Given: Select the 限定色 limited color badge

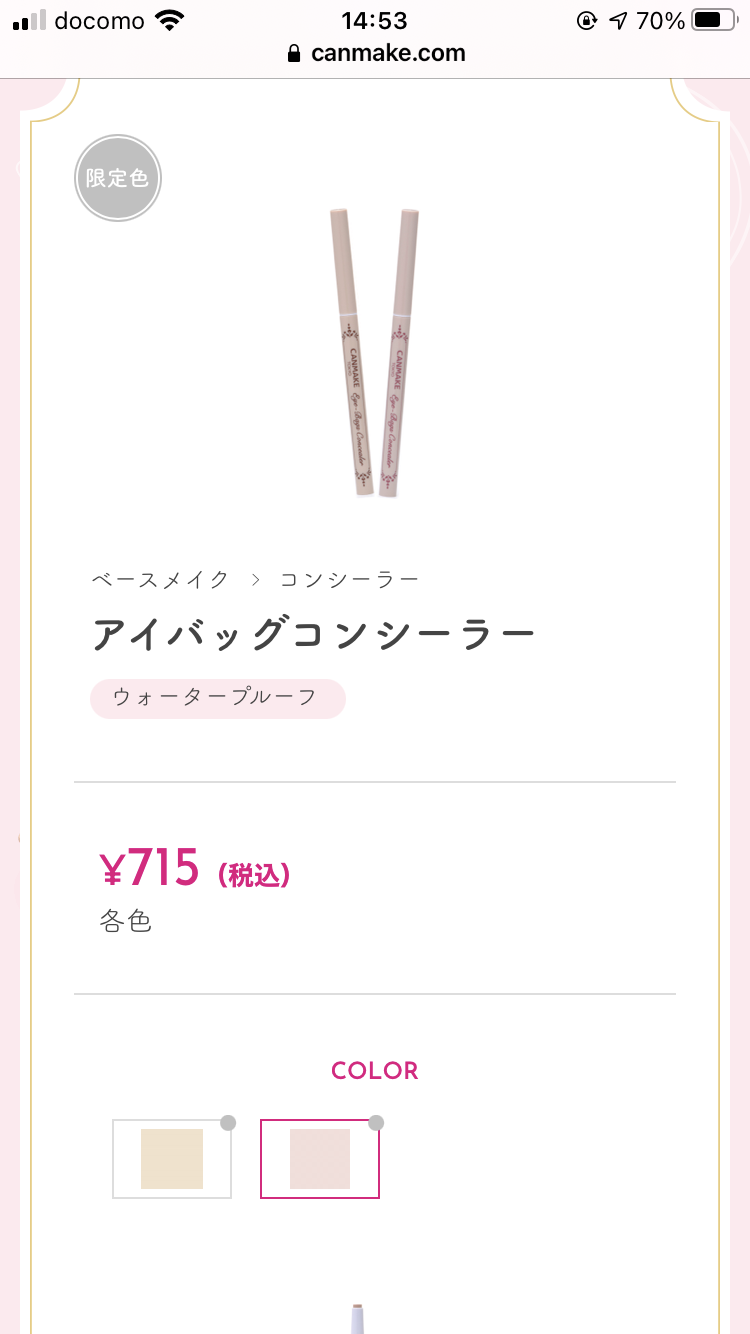Looking at the screenshot, I should click(x=117, y=177).
